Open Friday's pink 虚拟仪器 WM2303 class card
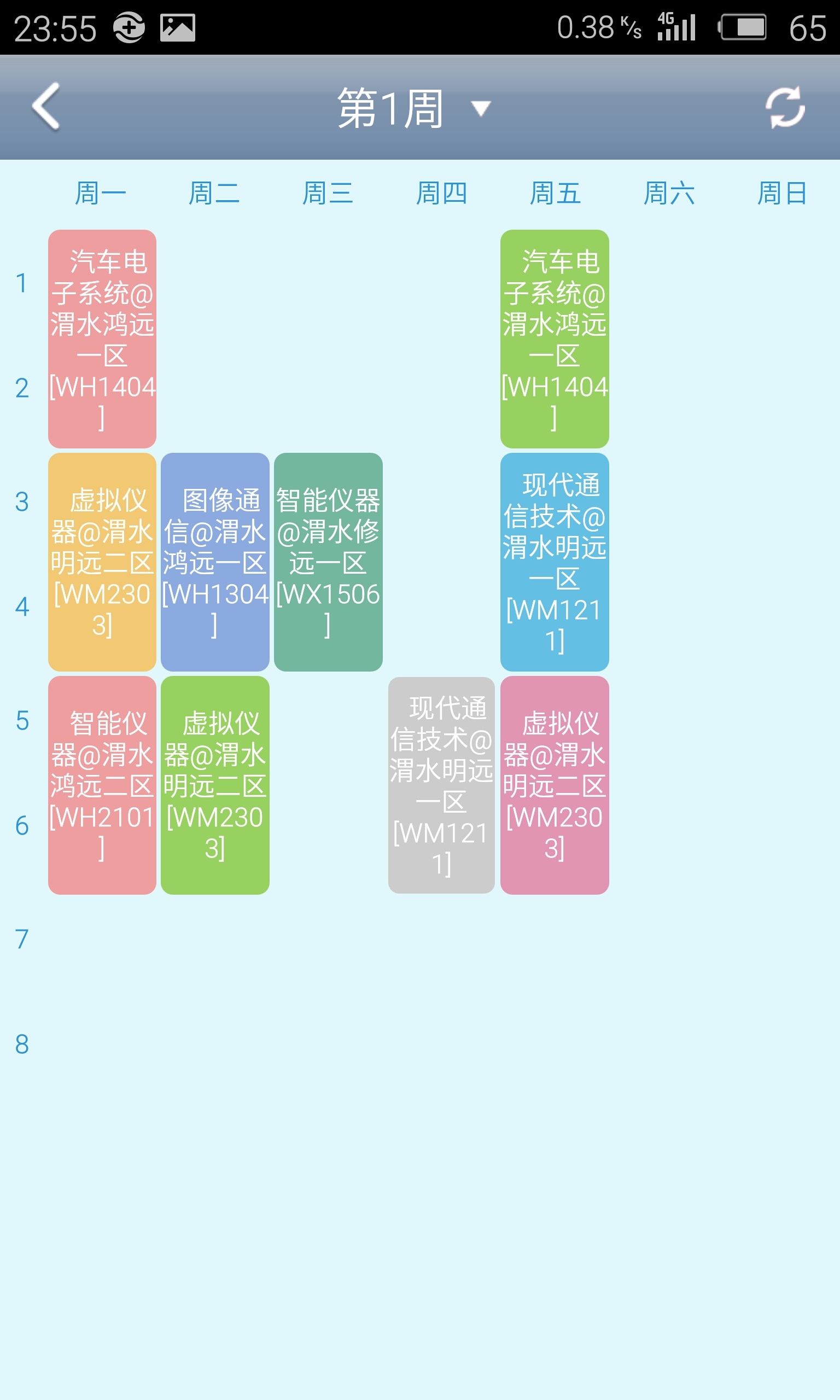This screenshot has height=1400, width=840. click(554, 785)
